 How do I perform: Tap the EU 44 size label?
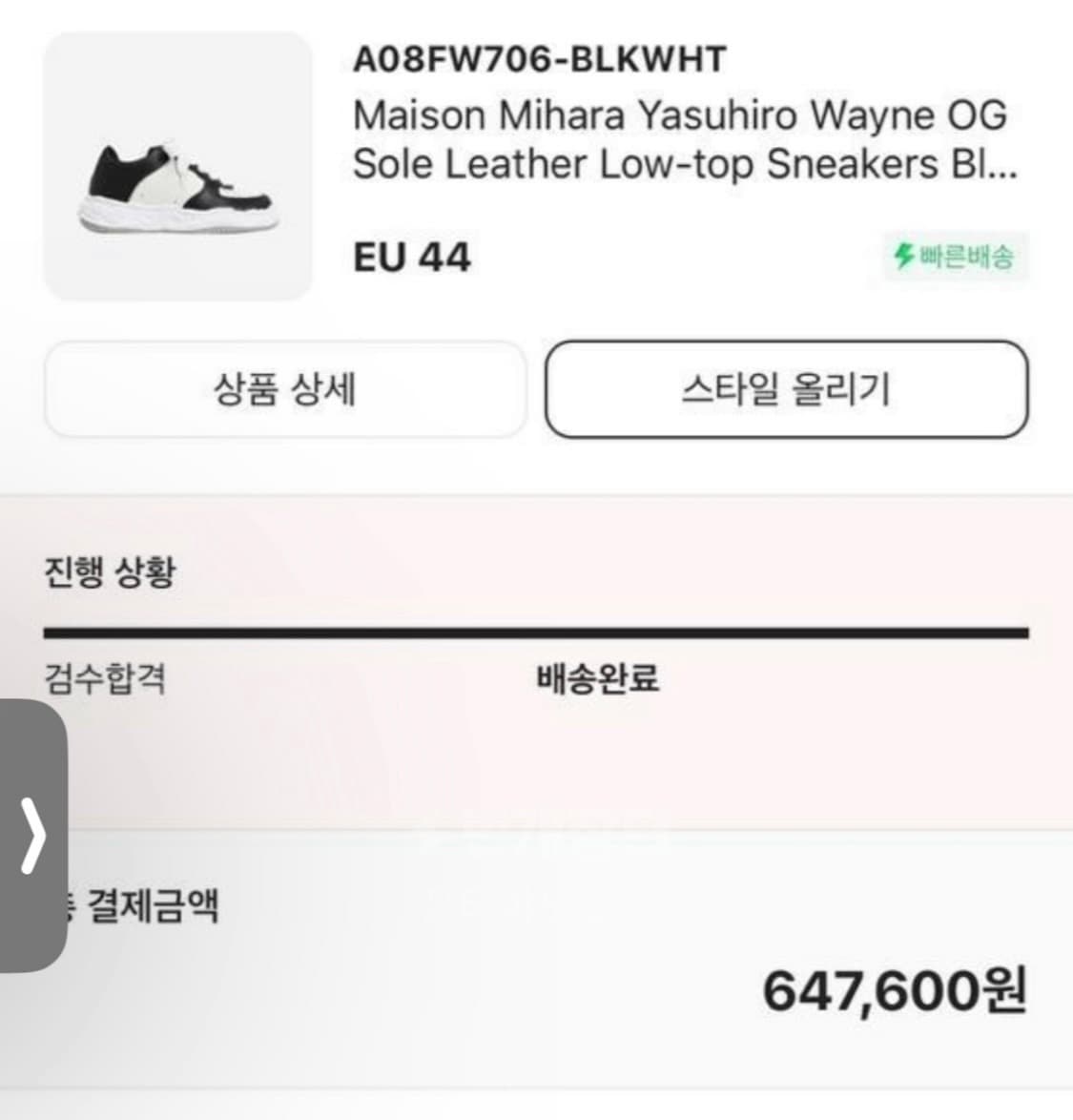(x=412, y=255)
